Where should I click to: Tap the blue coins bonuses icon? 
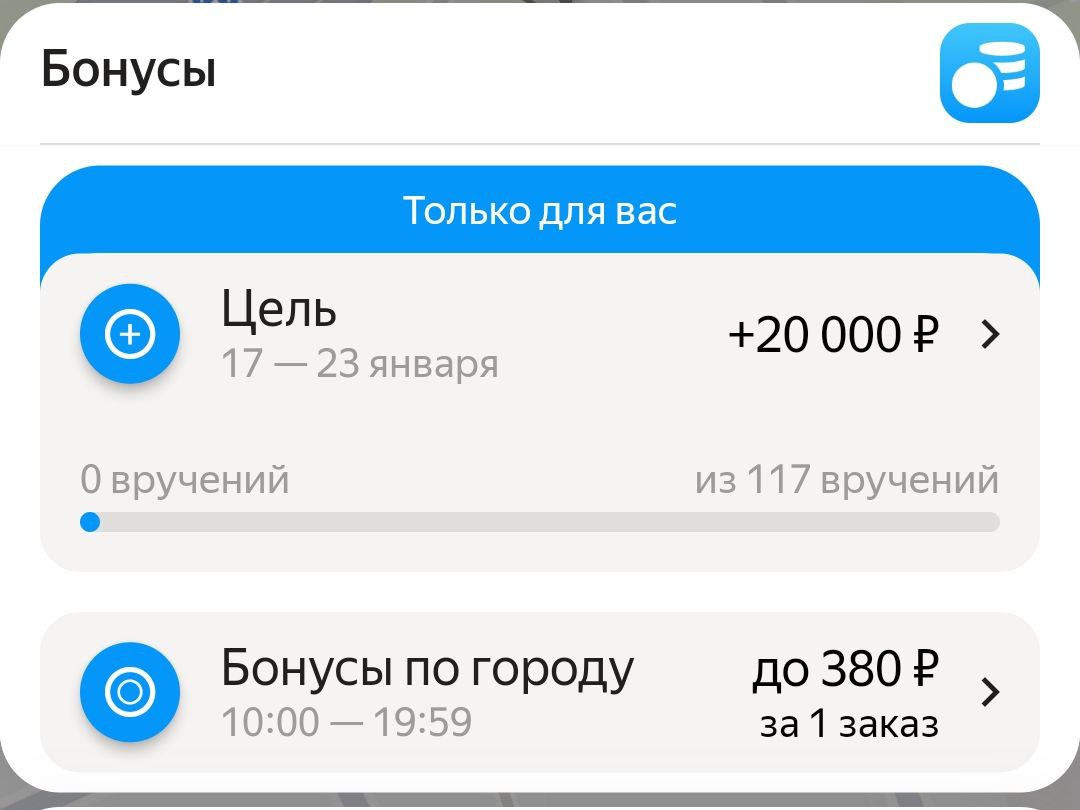pyautogui.click(x=989, y=73)
